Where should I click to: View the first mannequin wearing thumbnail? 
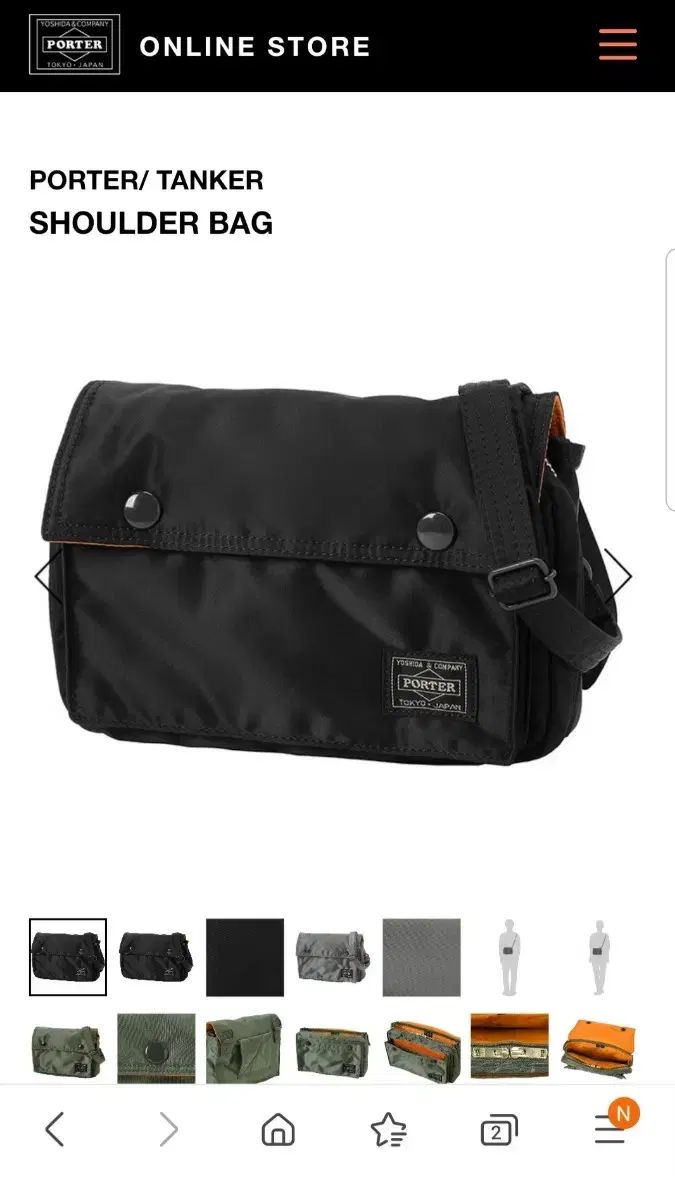click(x=510, y=957)
